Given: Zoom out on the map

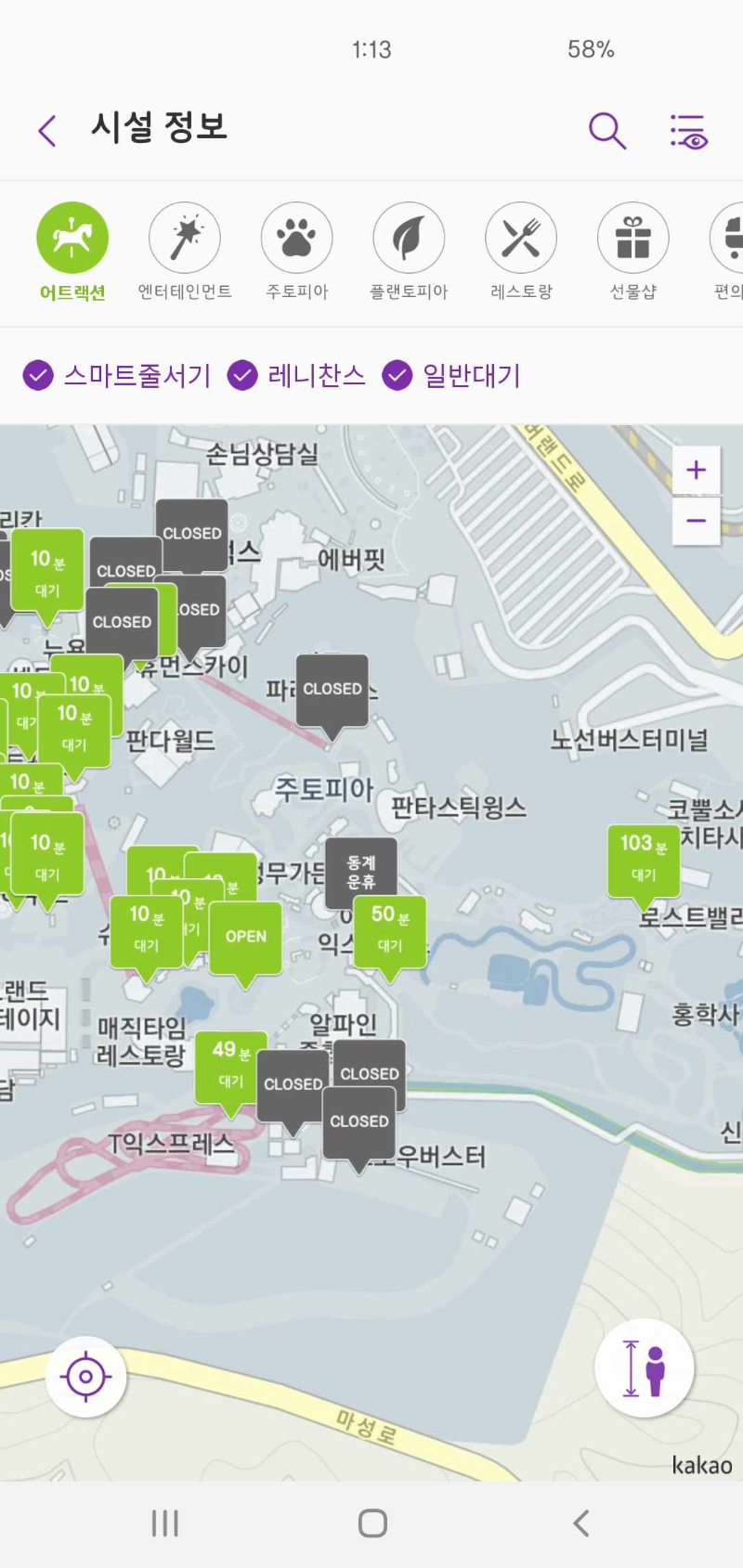Looking at the screenshot, I should point(696,521).
